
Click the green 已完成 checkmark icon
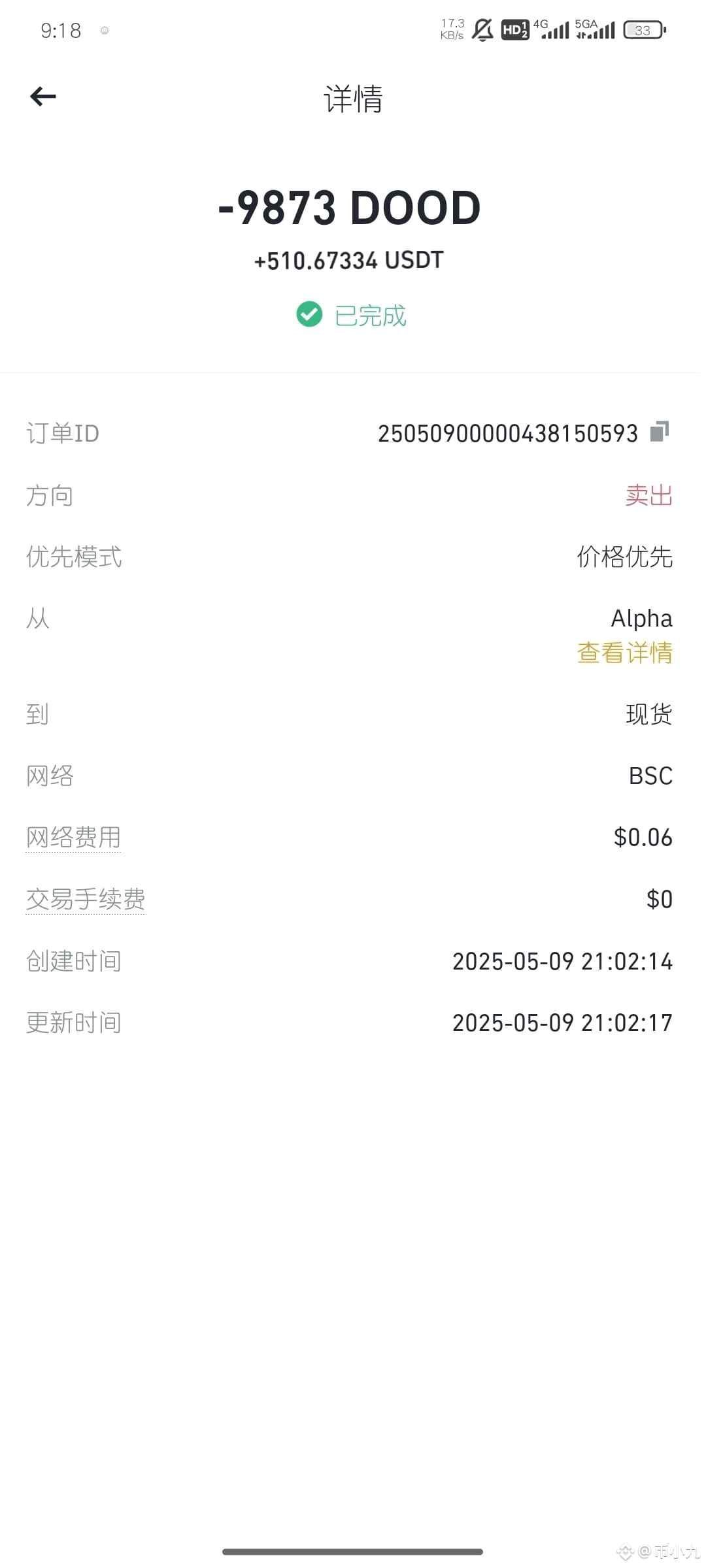(309, 315)
